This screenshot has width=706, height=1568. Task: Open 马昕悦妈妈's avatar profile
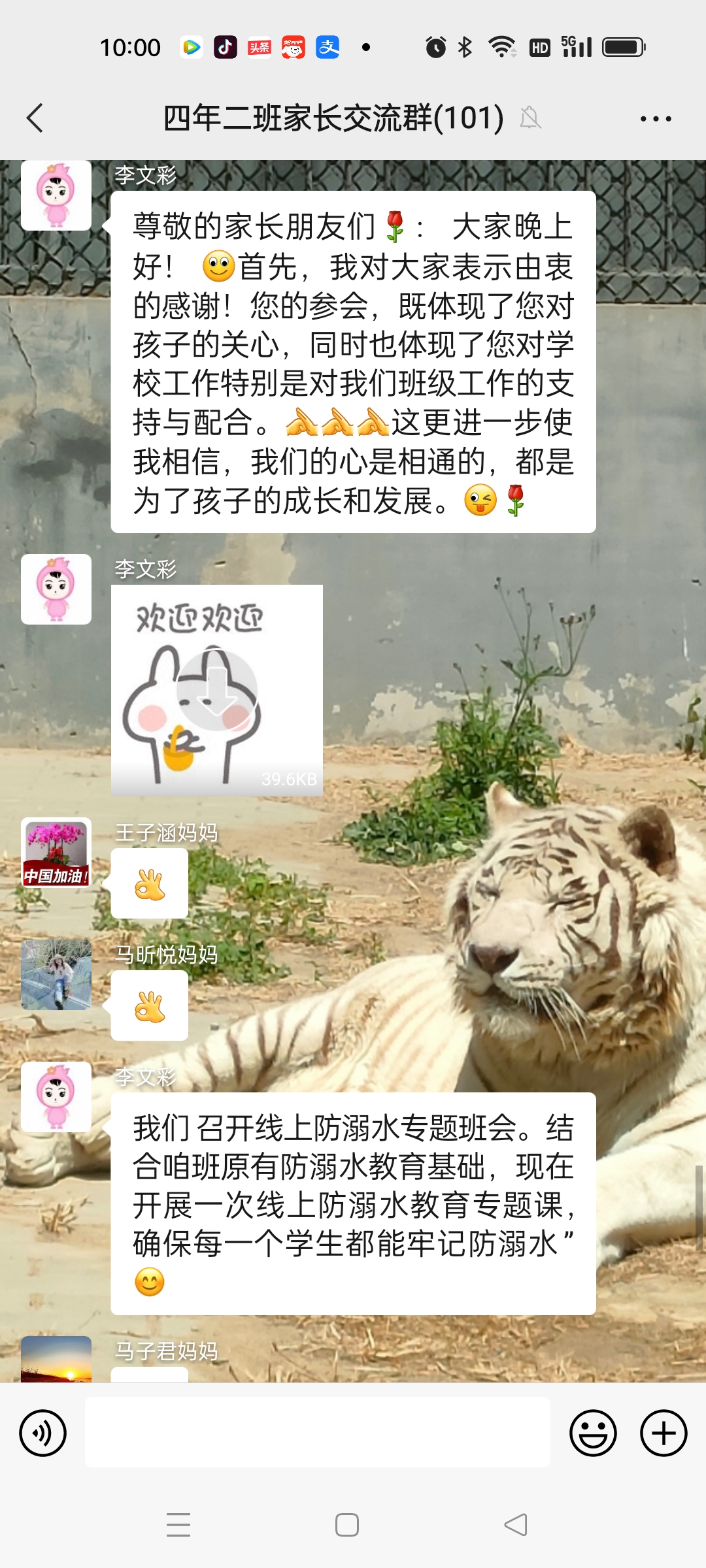pos(56,974)
